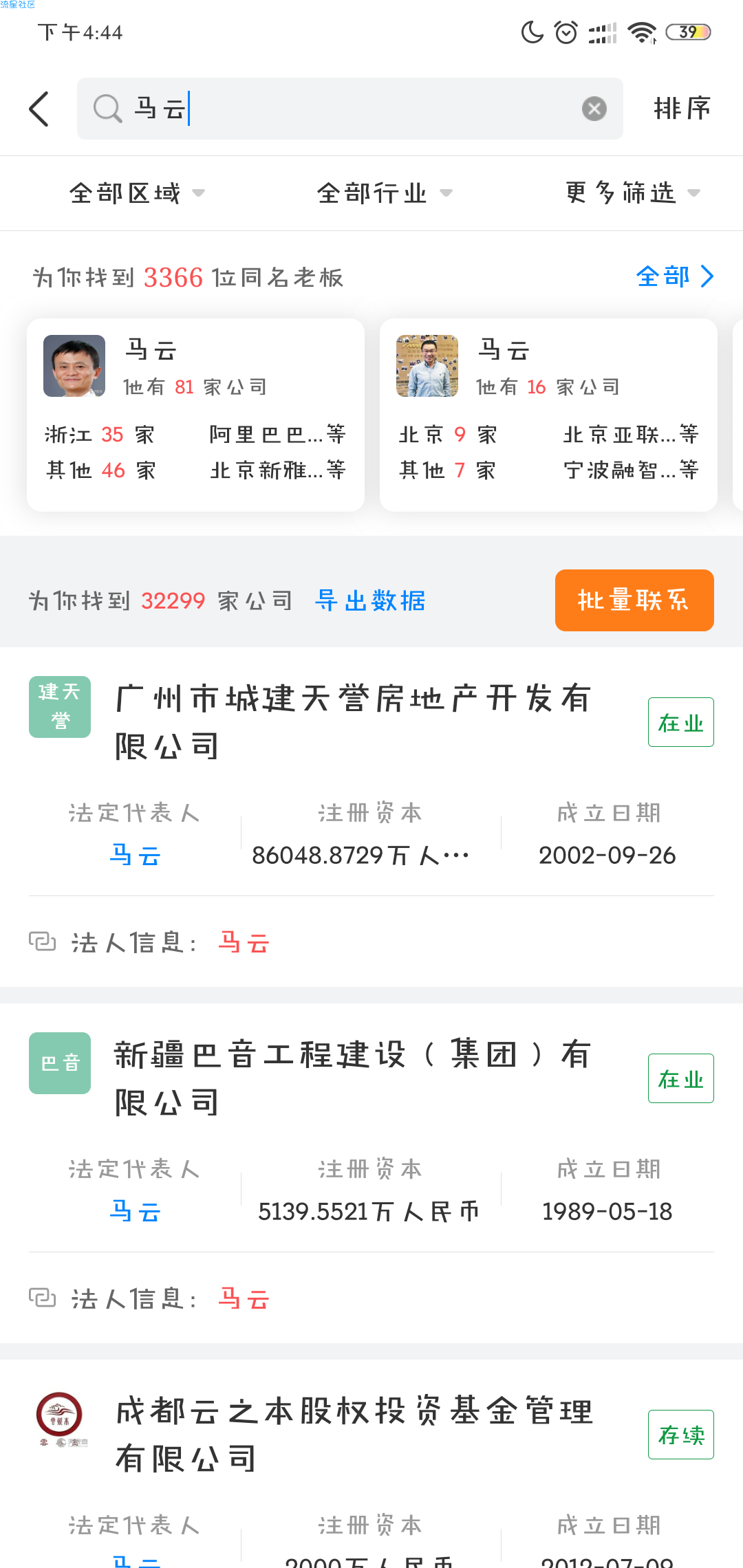Screen dimensions: 743x1568
Task: View 全部 same-name bosses
Action: [674, 276]
